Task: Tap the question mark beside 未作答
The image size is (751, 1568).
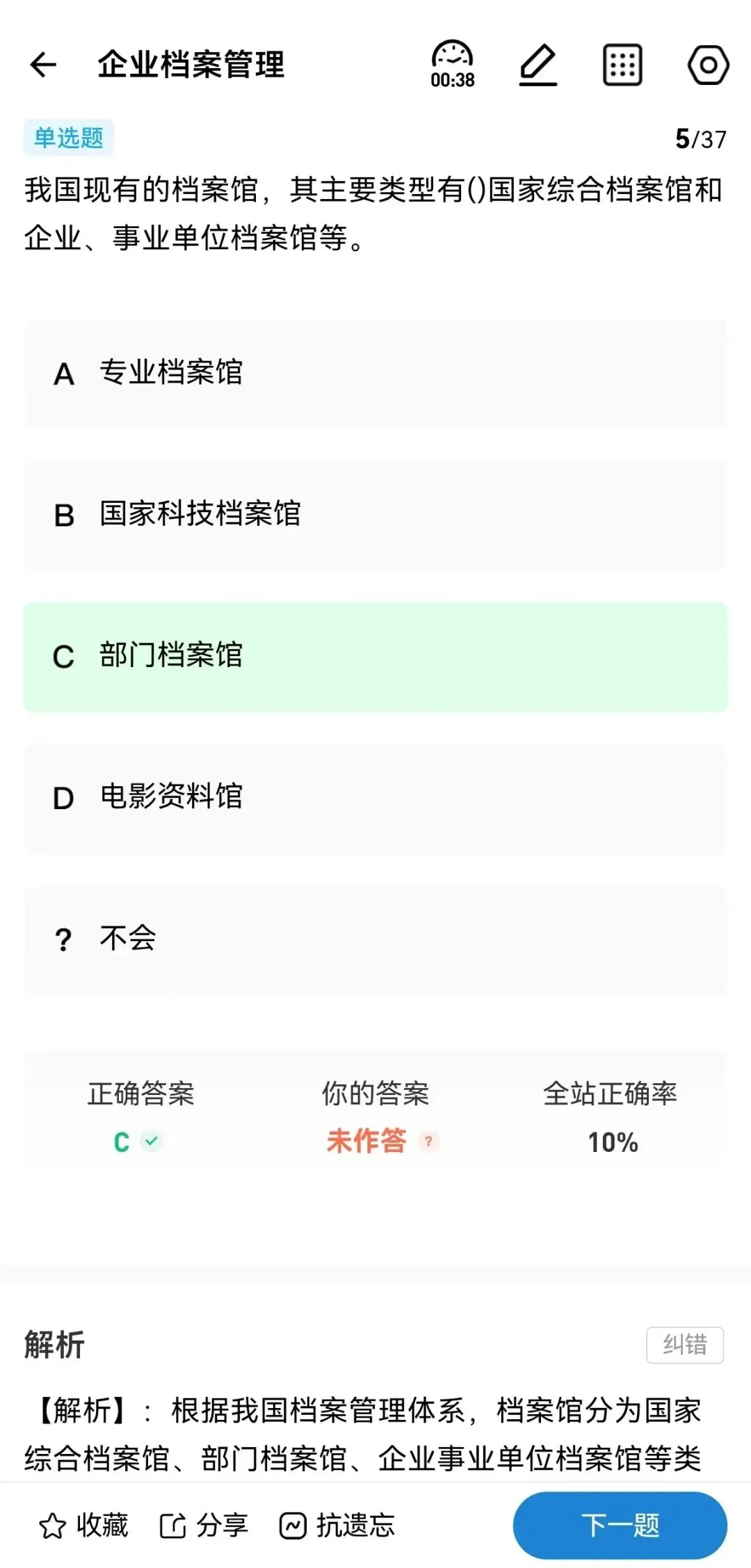Action: [x=428, y=1141]
